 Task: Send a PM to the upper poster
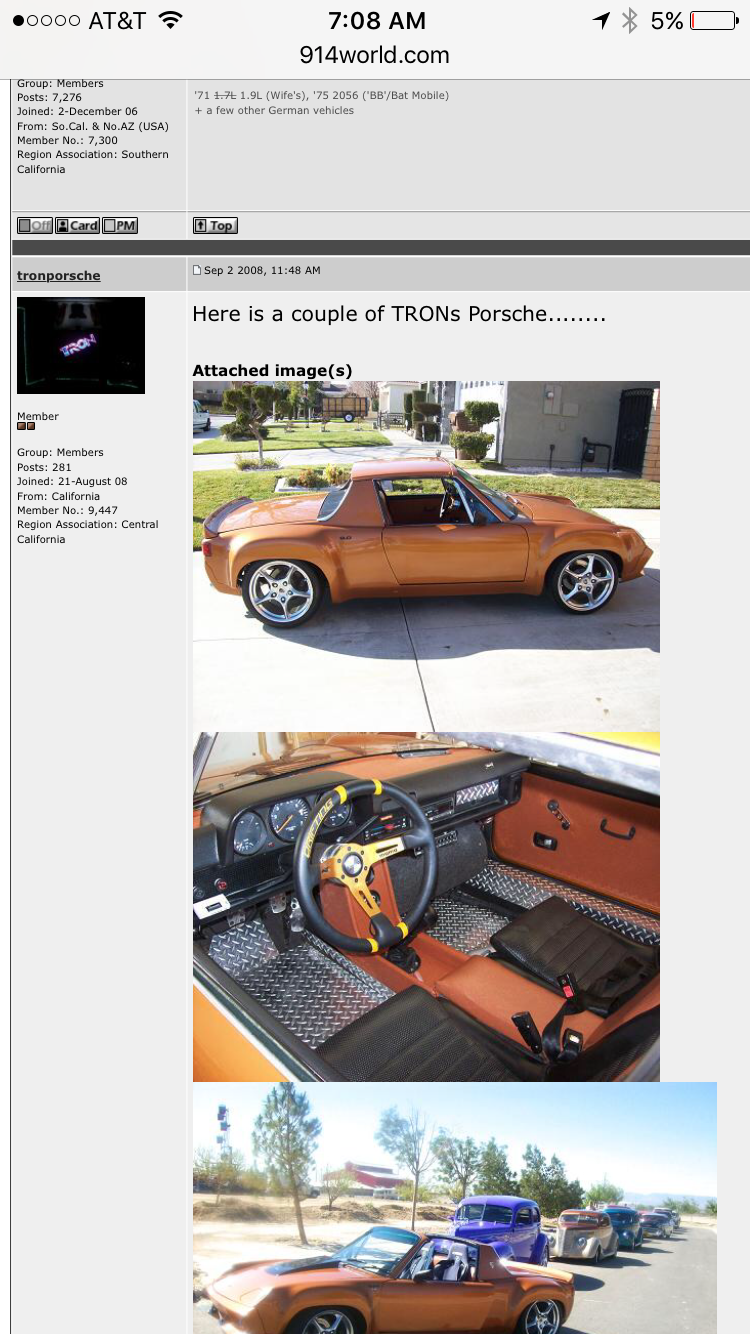pyautogui.click(x=120, y=226)
